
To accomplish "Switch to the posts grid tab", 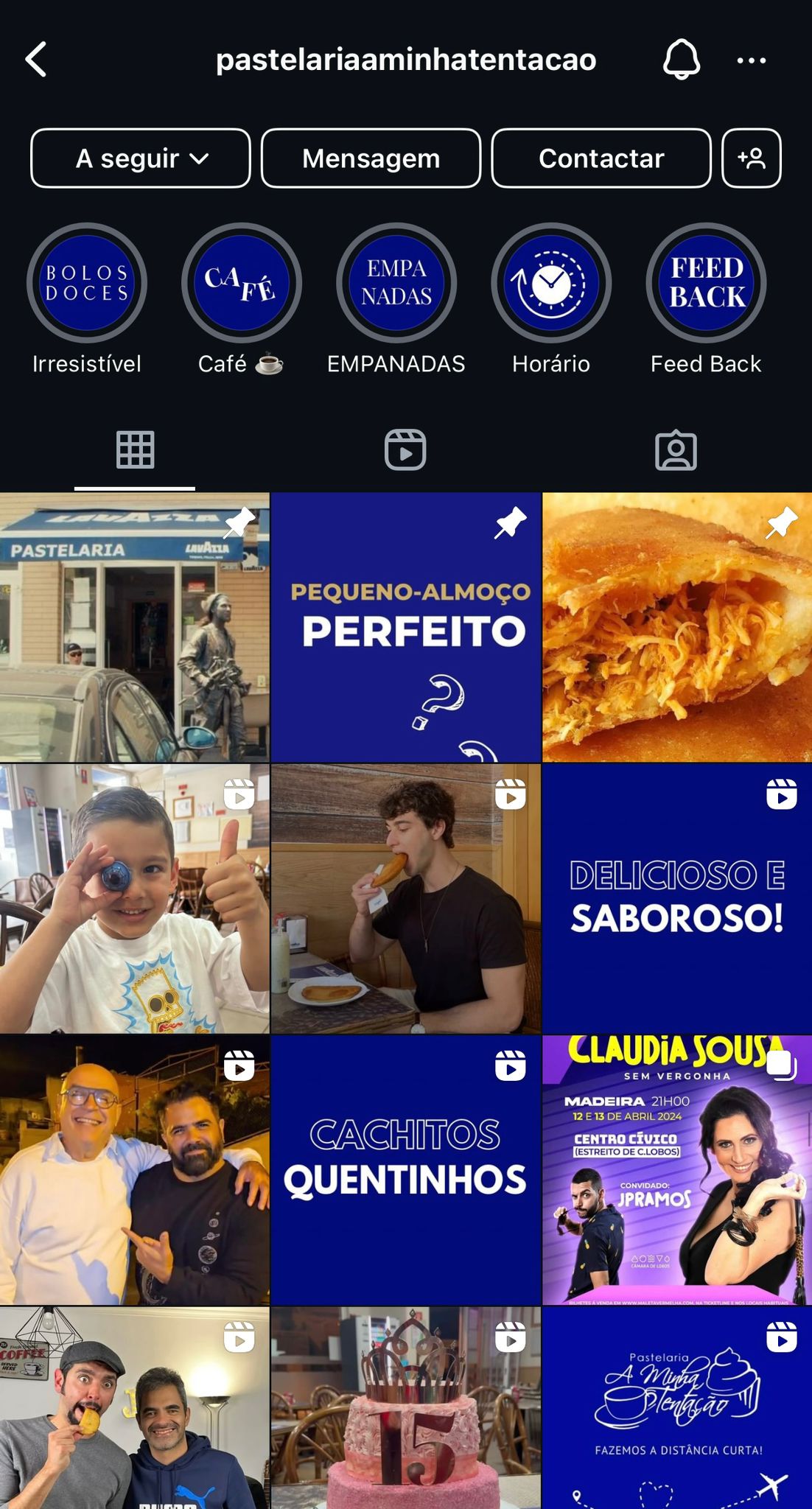I will tap(135, 449).
